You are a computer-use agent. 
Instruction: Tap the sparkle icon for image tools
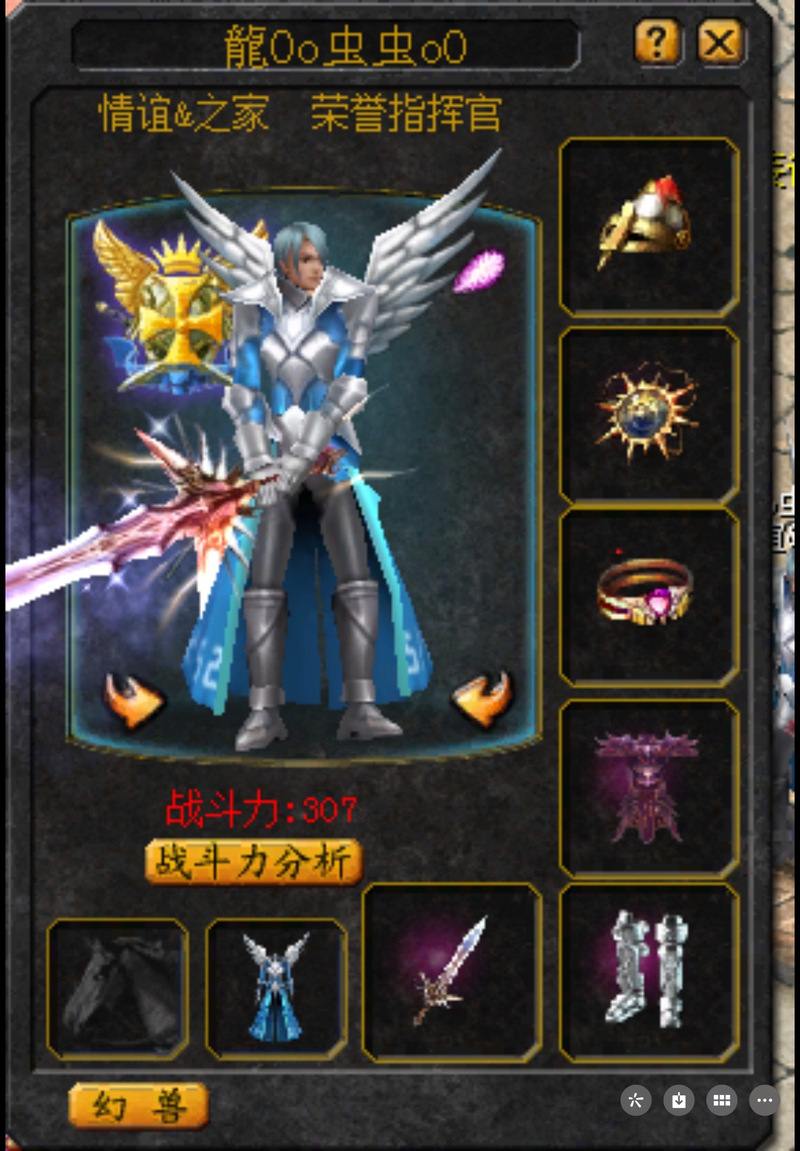636,1101
